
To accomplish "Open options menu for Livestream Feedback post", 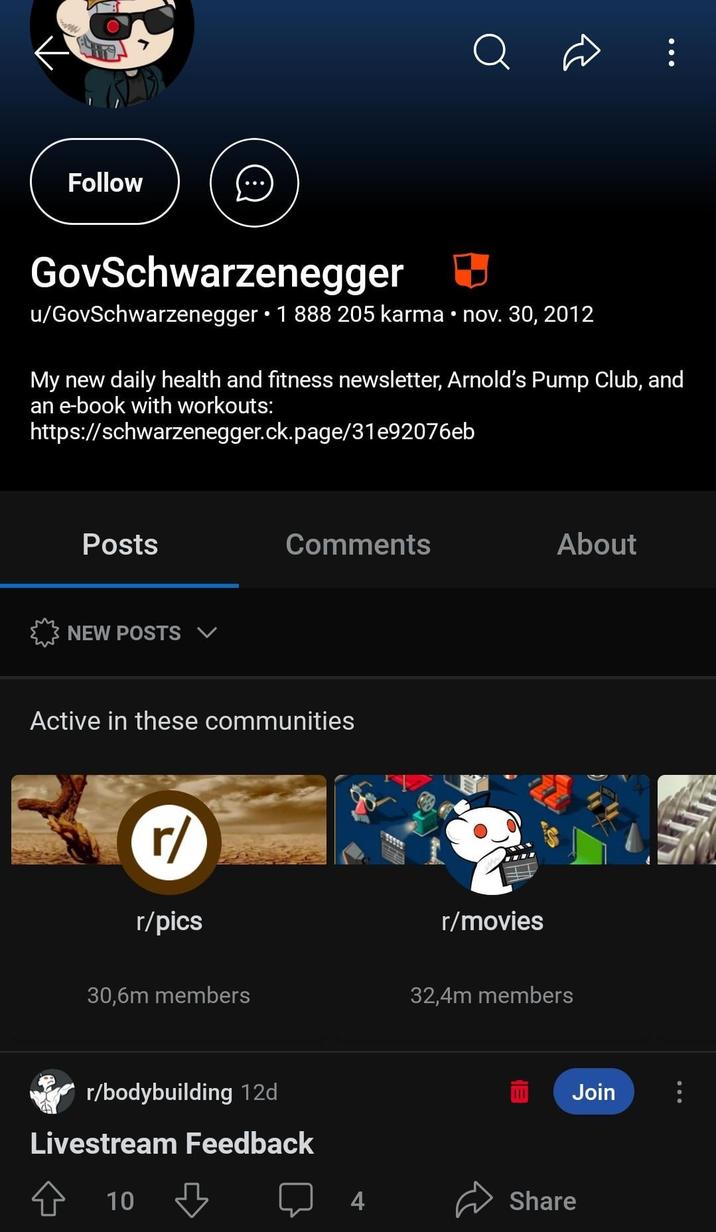I will coord(679,1092).
